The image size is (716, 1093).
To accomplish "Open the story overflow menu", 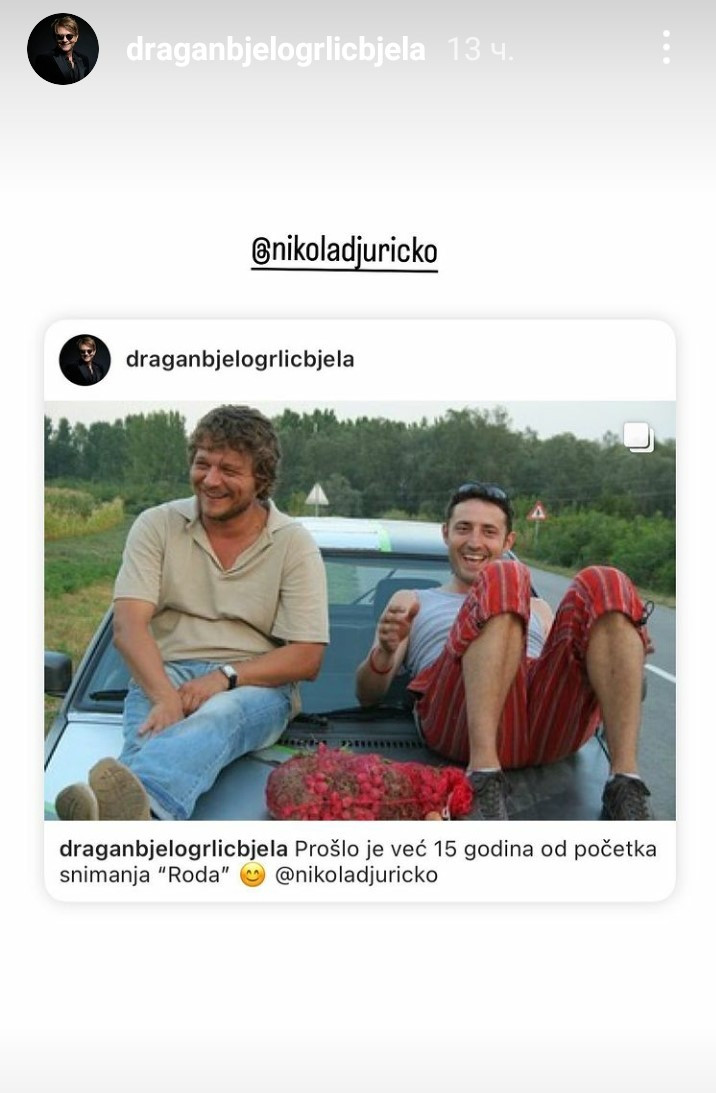I will pos(666,48).
